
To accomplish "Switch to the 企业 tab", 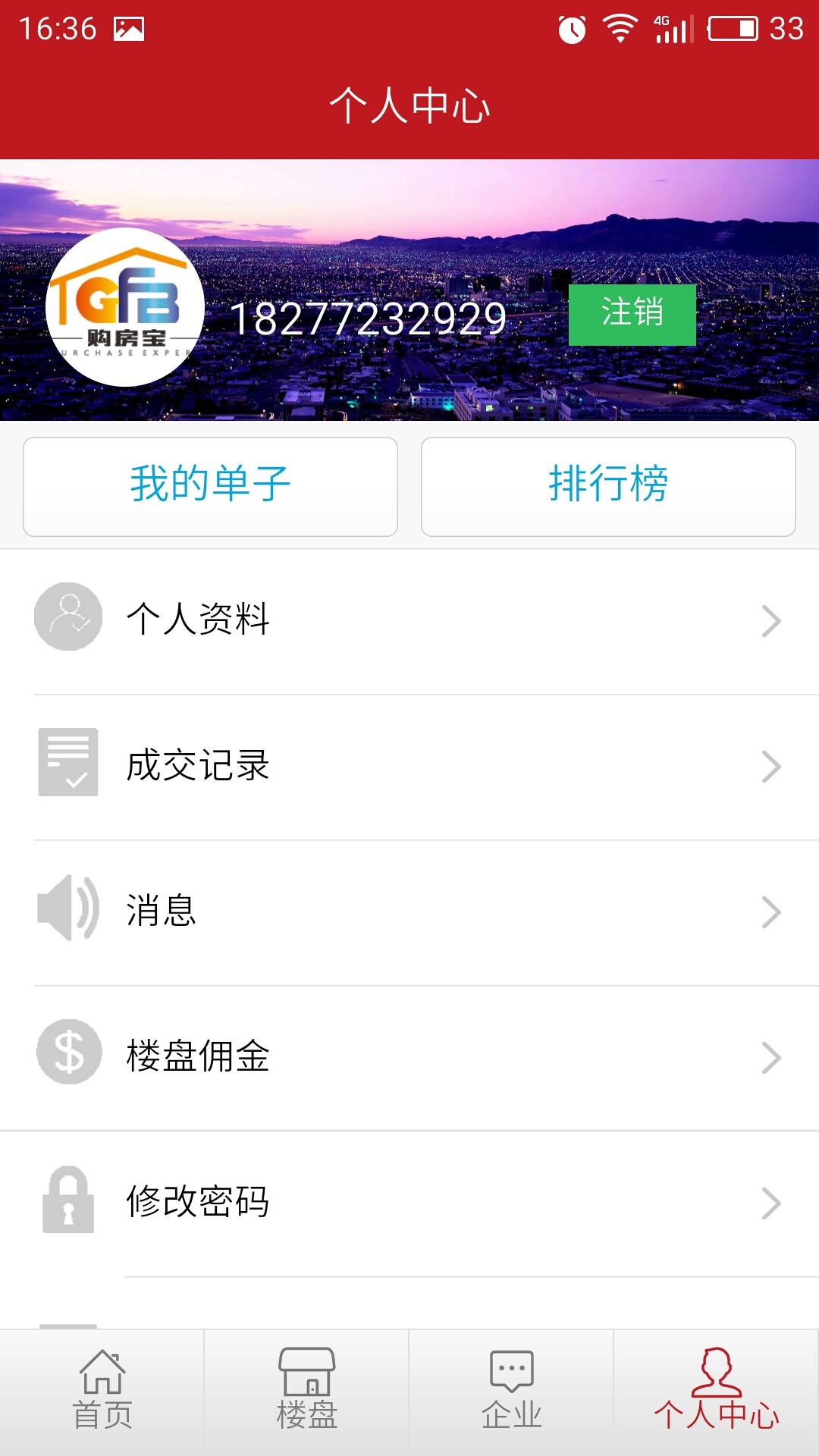I will (x=512, y=1391).
